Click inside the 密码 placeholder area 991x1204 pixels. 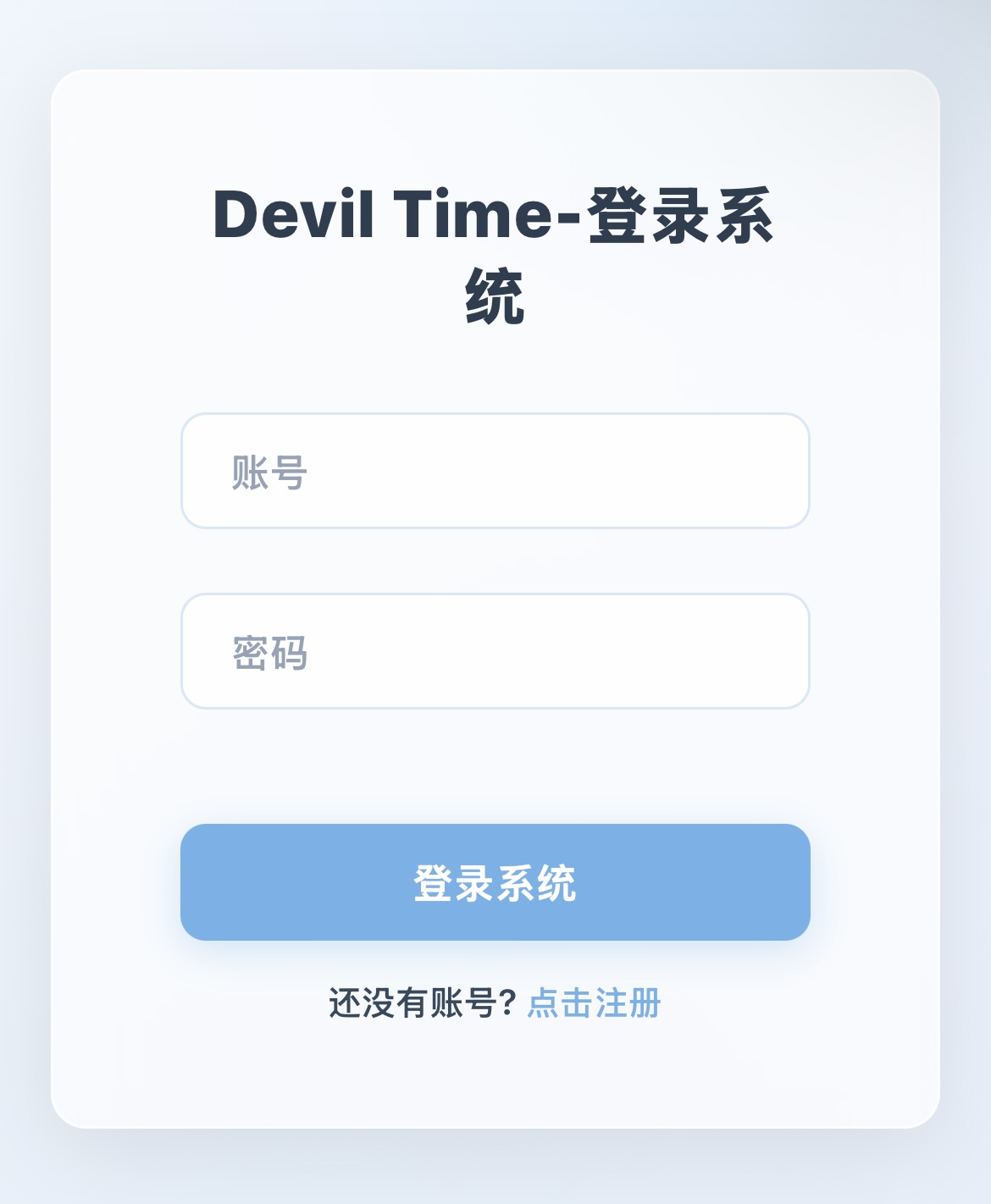271,652
